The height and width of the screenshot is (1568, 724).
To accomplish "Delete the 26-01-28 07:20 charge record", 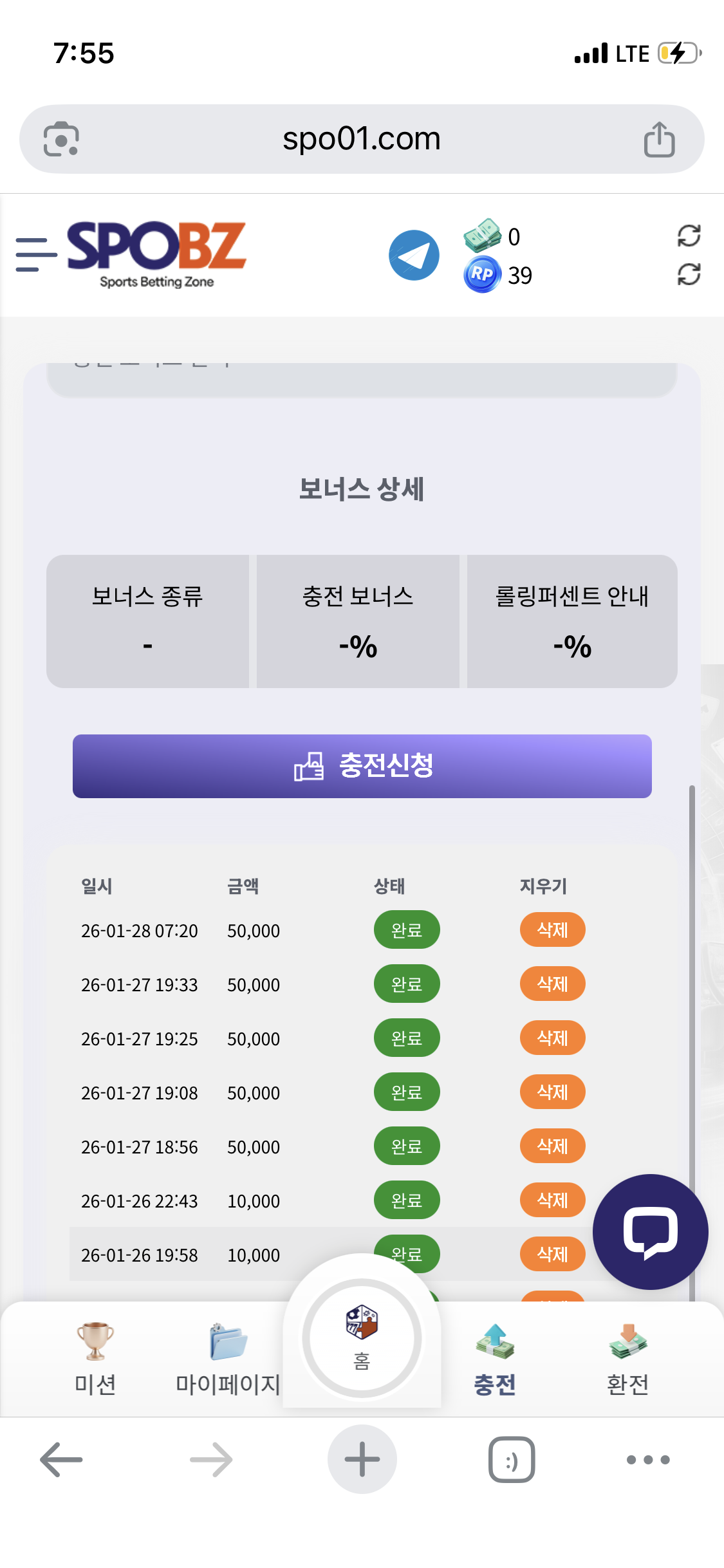I will click(x=552, y=930).
